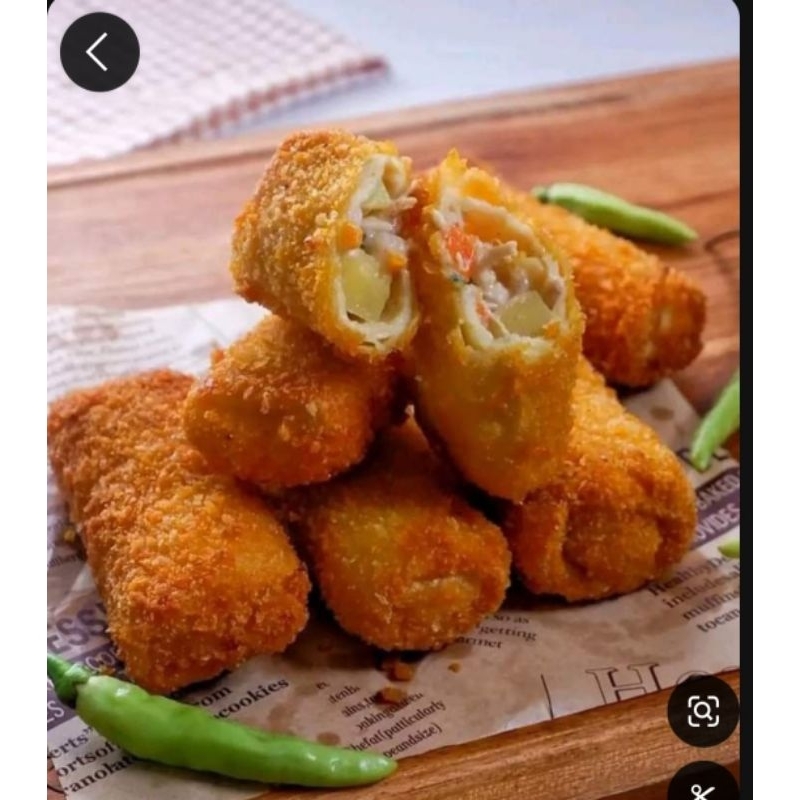
Task: Go back using the arrow icon
Action: pyautogui.click(x=99, y=52)
